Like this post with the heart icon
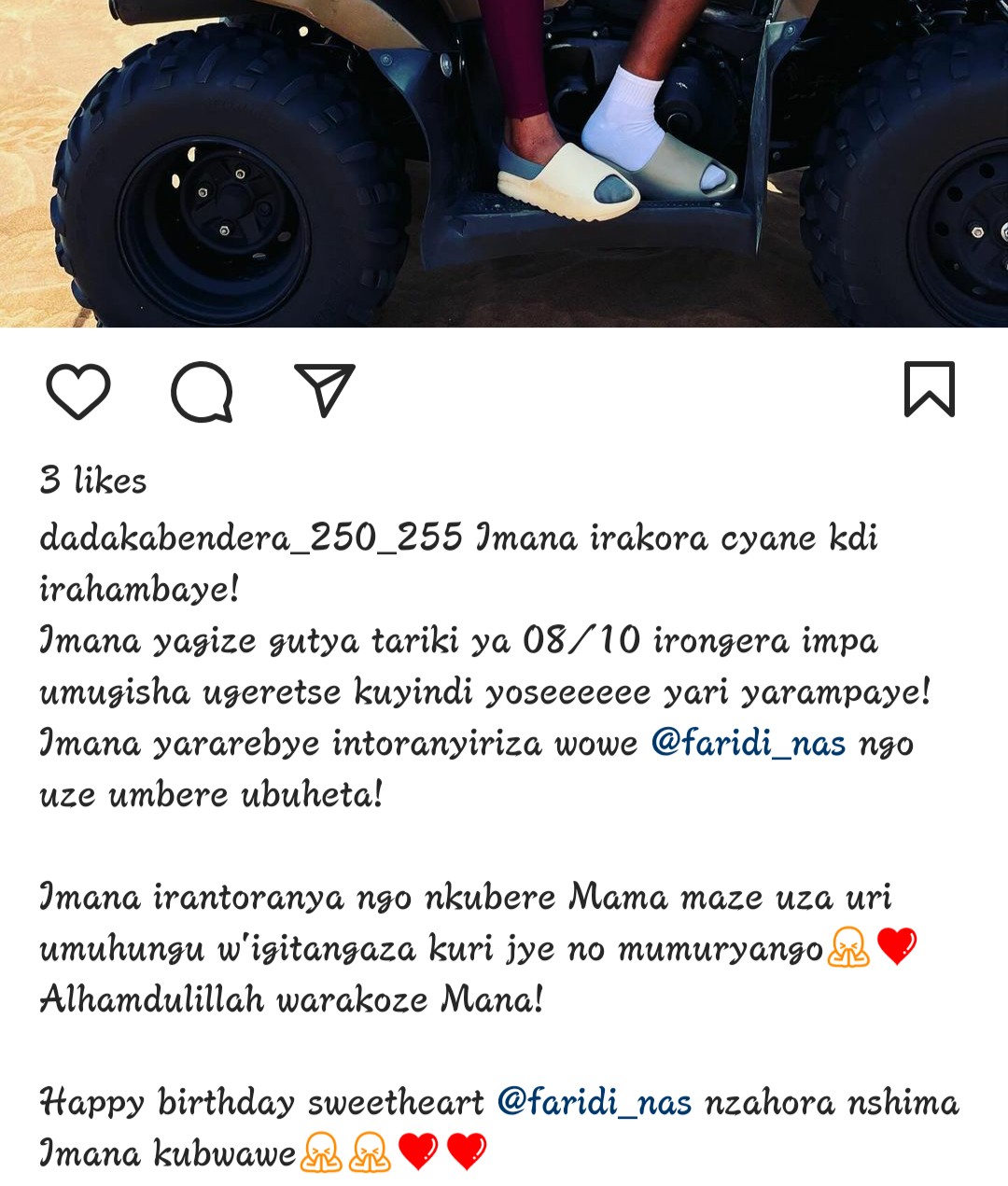The height and width of the screenshot is (1186, 1008). click(x=78, y=391)
